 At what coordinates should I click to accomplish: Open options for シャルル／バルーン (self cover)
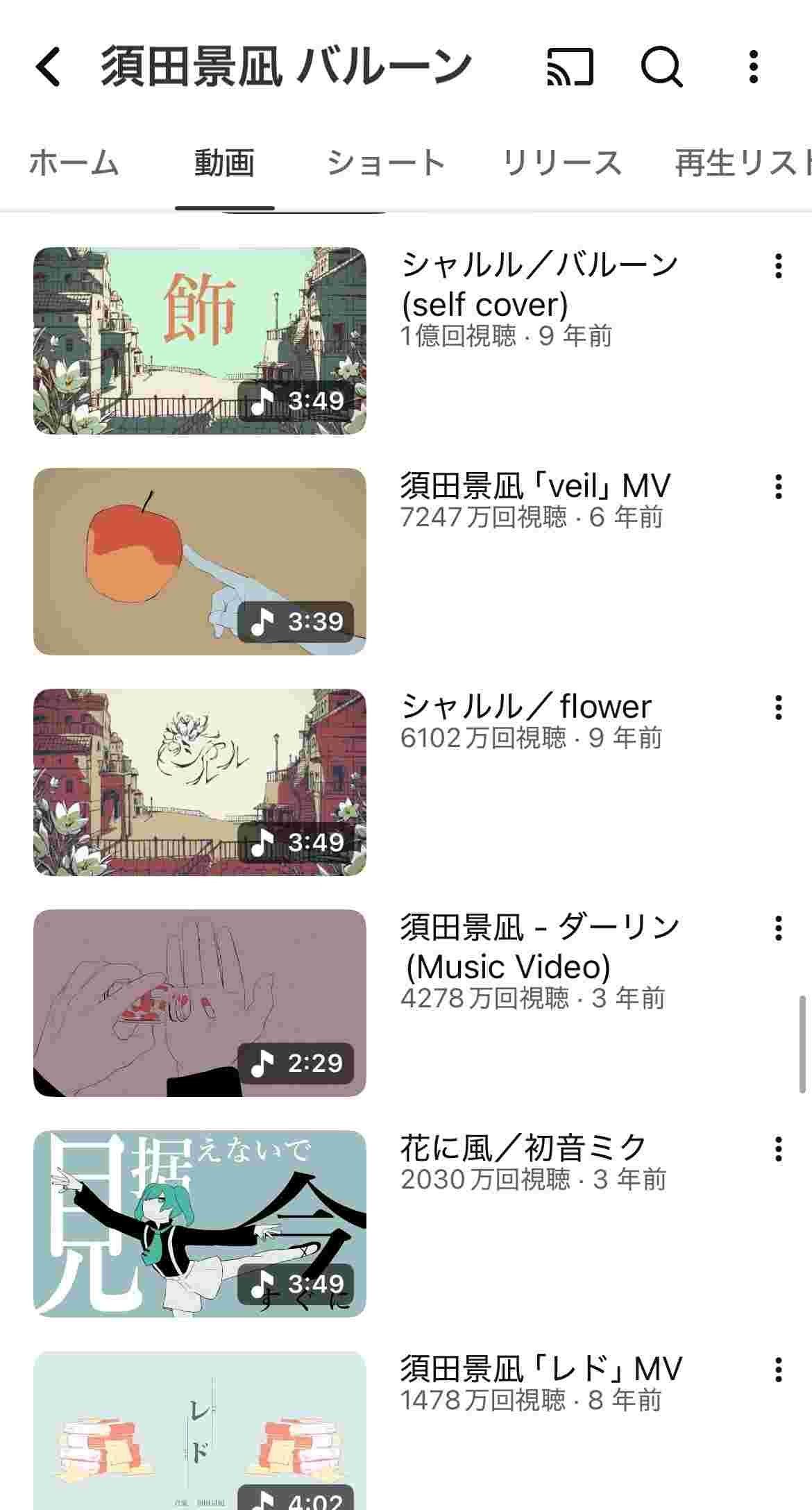779,266
